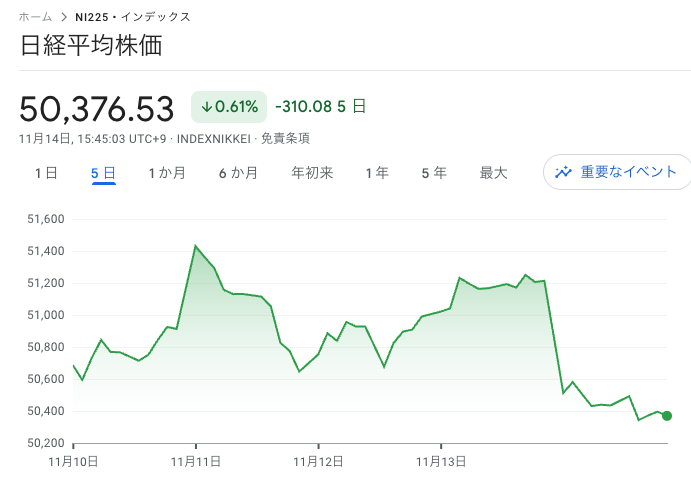
Task: Select the 5日 chart range
Action: 103,173
